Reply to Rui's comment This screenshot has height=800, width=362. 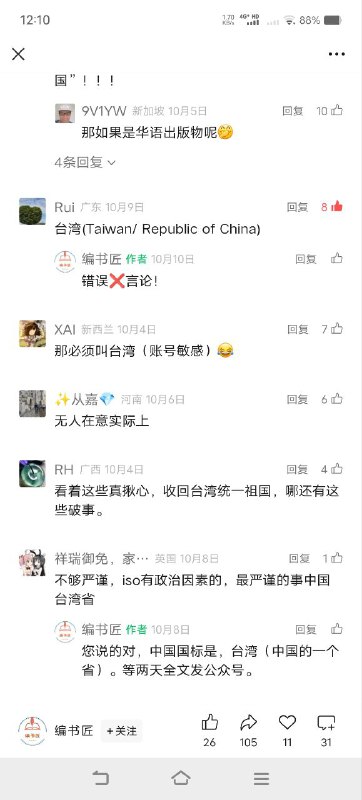(297, 207)
